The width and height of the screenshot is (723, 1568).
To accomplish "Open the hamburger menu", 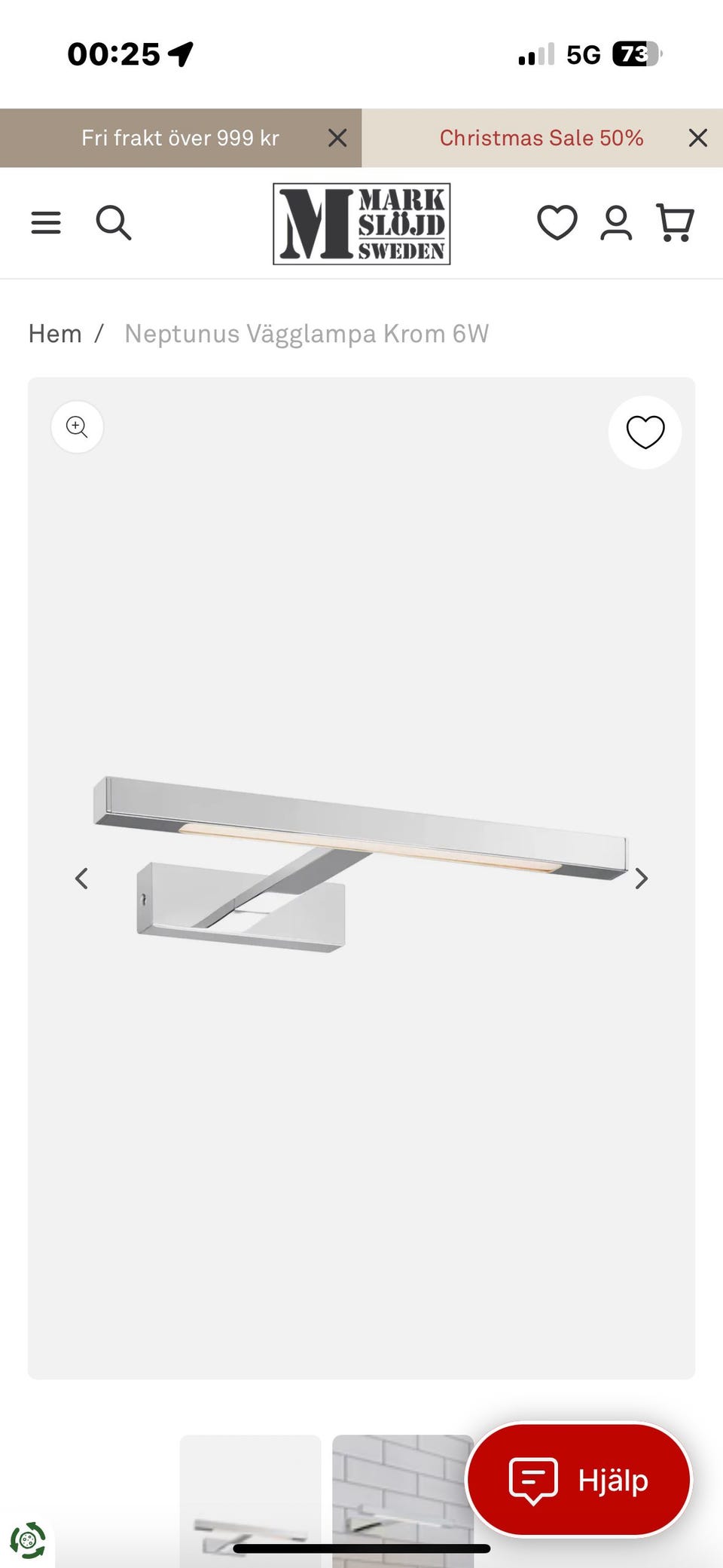I will tap(46, 223).
